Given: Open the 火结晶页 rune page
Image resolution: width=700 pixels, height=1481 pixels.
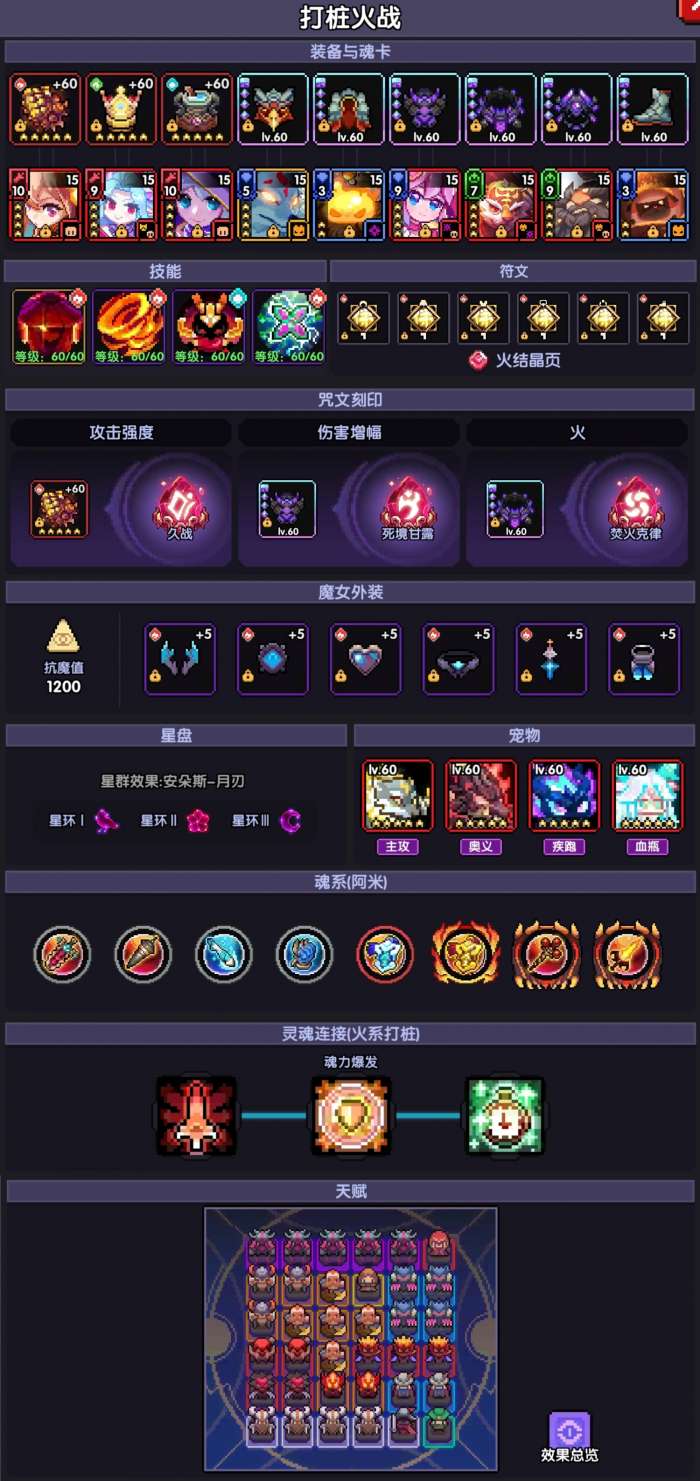Looking at the screenshot, I should coord(516,361).
